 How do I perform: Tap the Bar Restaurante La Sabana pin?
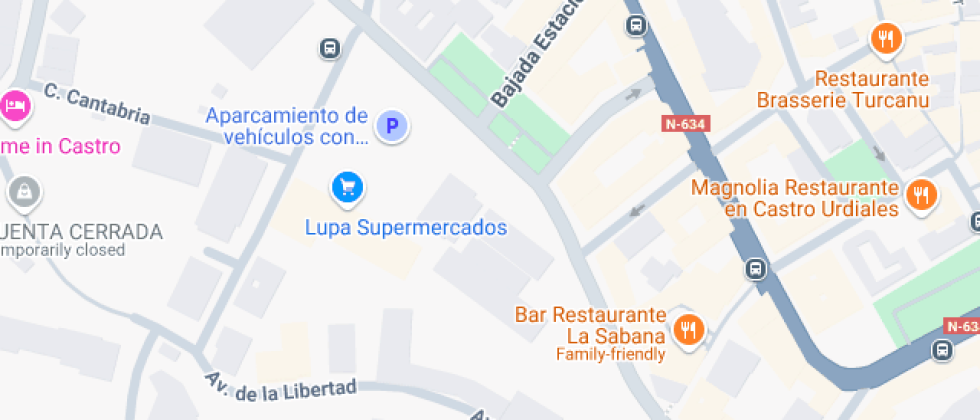tap(688, 329)
